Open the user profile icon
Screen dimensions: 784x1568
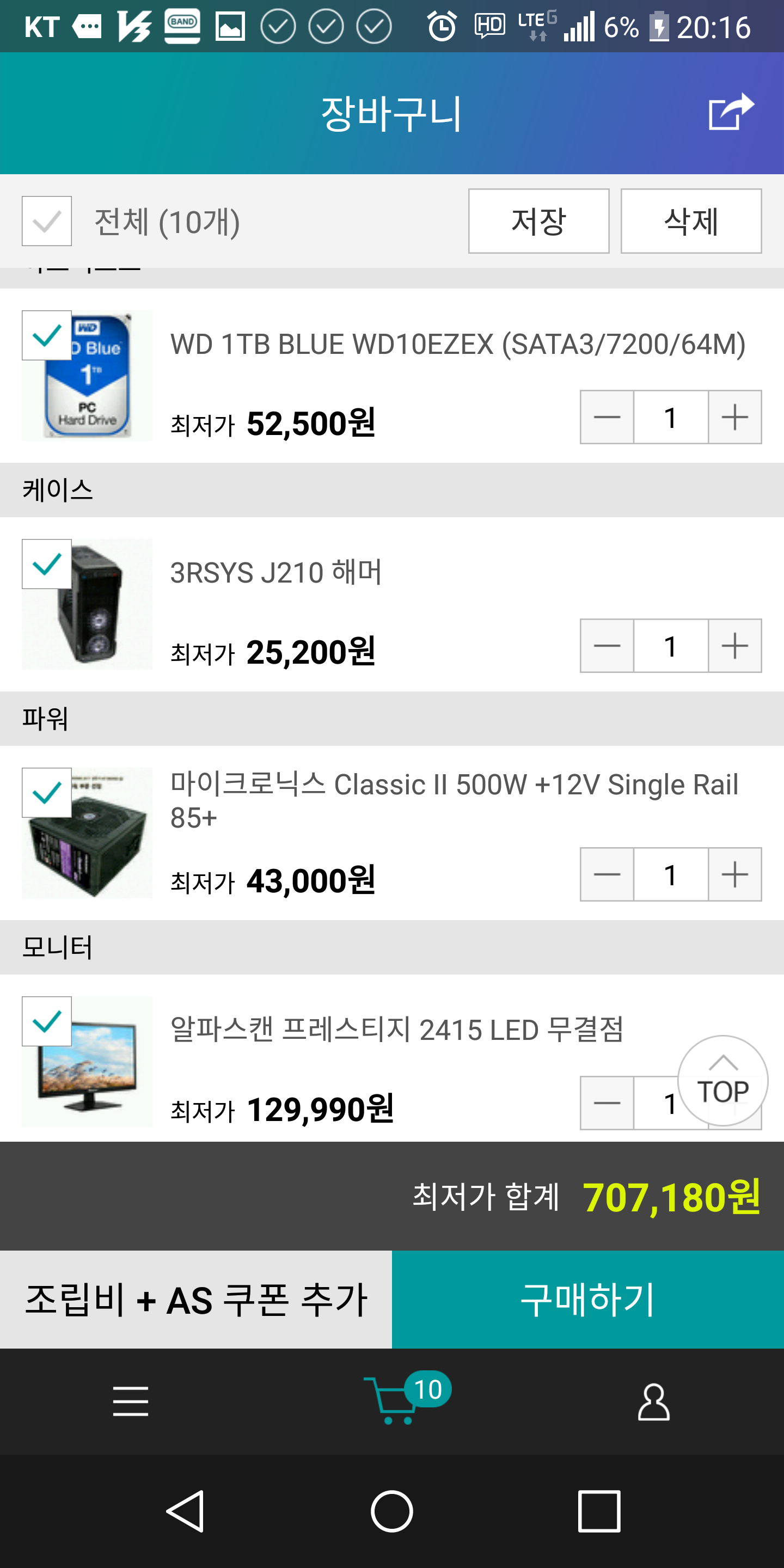pyautogui.click(x=654, y=1402)
